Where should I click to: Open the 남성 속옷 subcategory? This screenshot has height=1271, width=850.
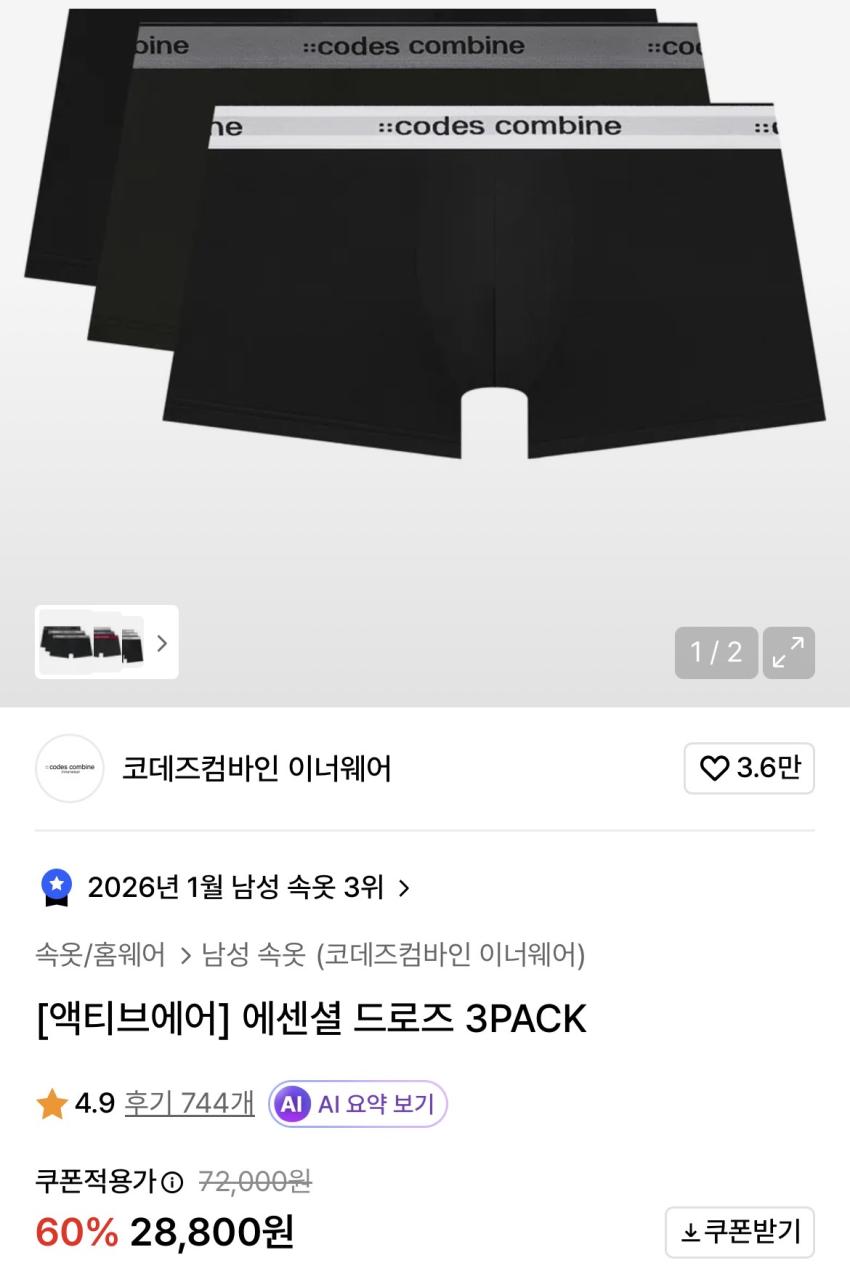click(253, 955)
